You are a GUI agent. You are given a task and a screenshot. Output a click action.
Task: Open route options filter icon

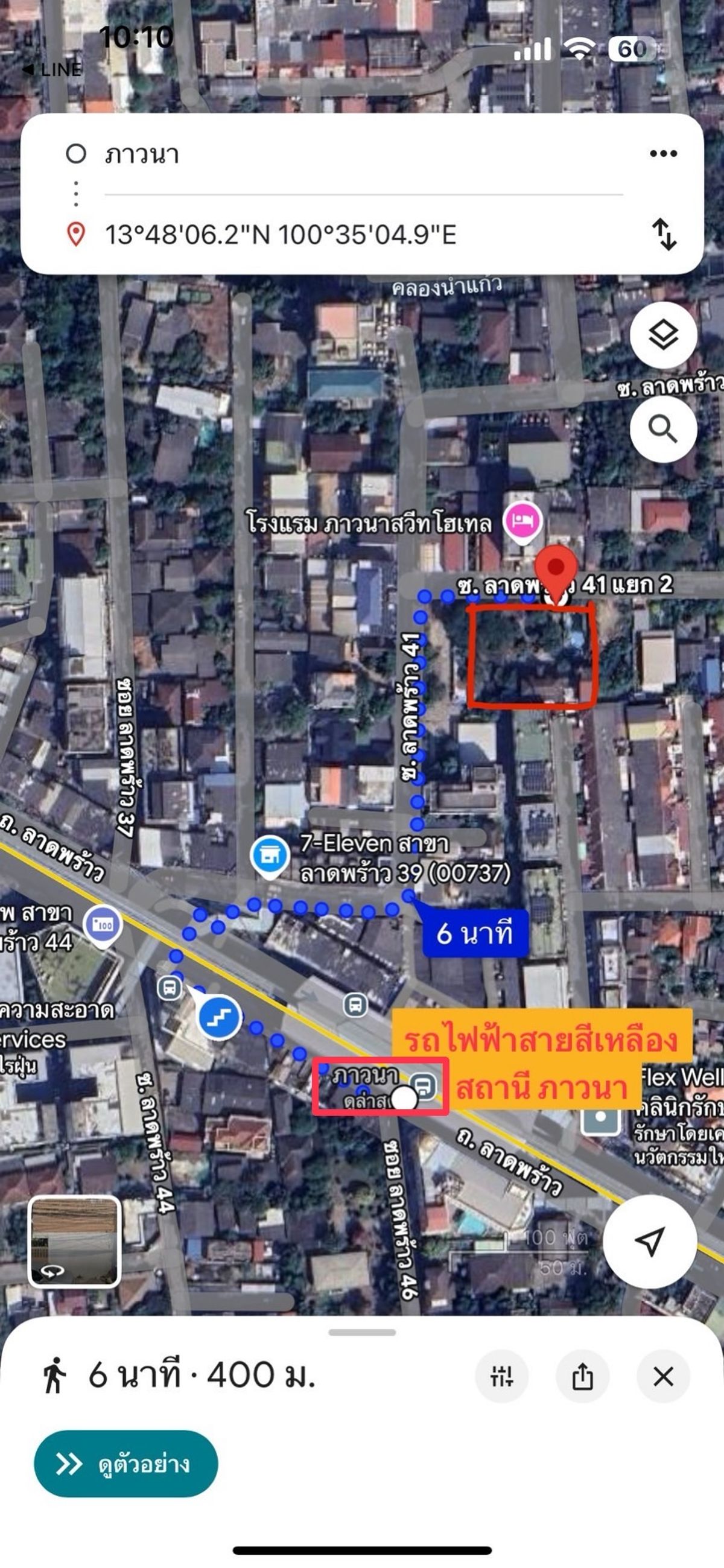coord(501,1376)
